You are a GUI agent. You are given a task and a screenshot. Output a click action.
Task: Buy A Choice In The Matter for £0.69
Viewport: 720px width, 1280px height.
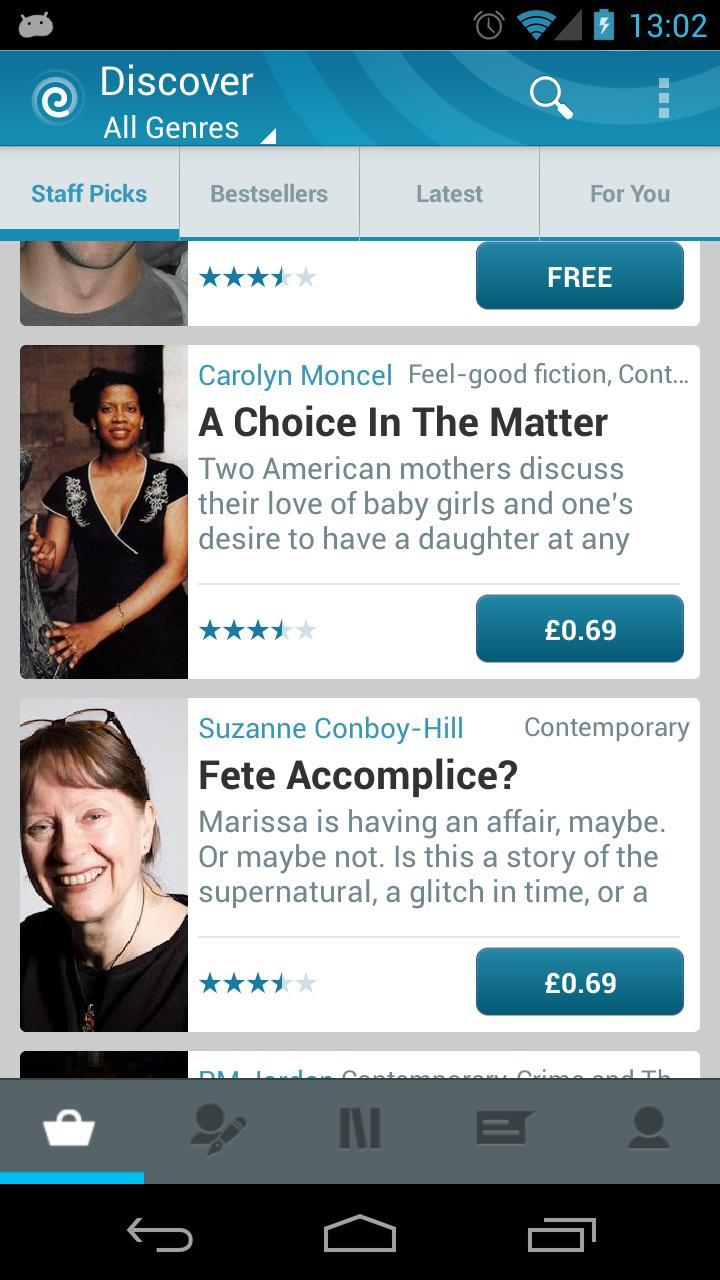[579, 629]
